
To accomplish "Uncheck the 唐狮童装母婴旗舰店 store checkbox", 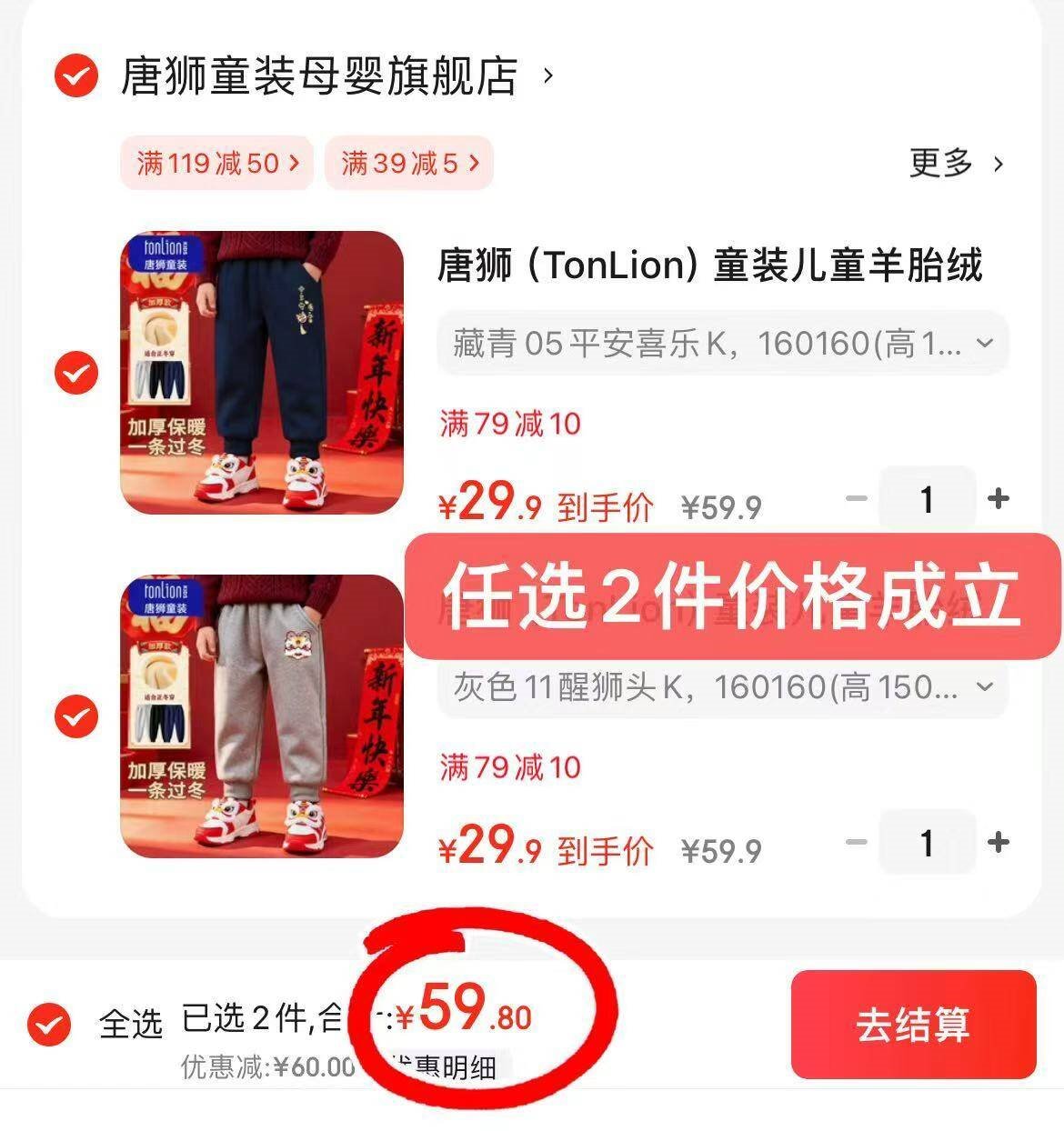I will coord(75,76).
